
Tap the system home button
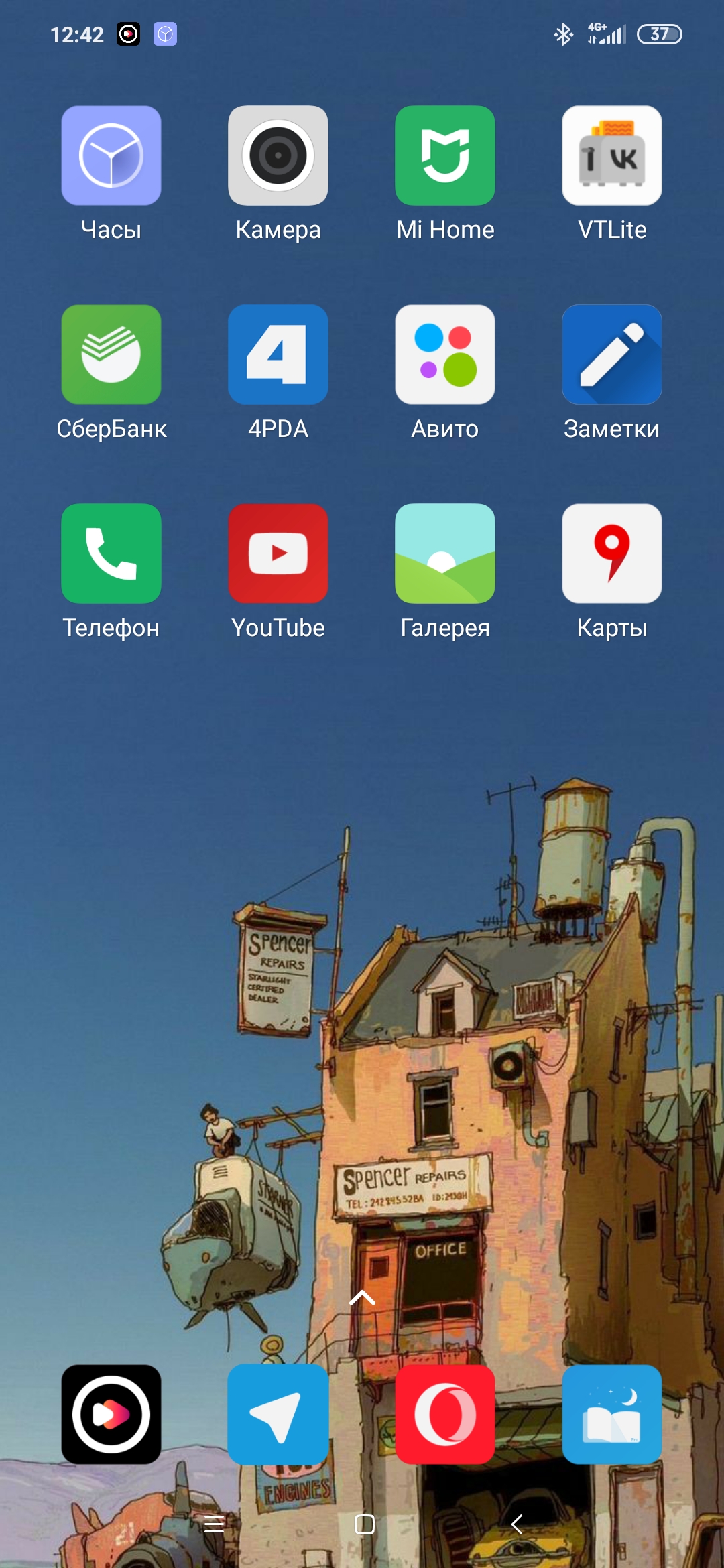coord(364,1524)
